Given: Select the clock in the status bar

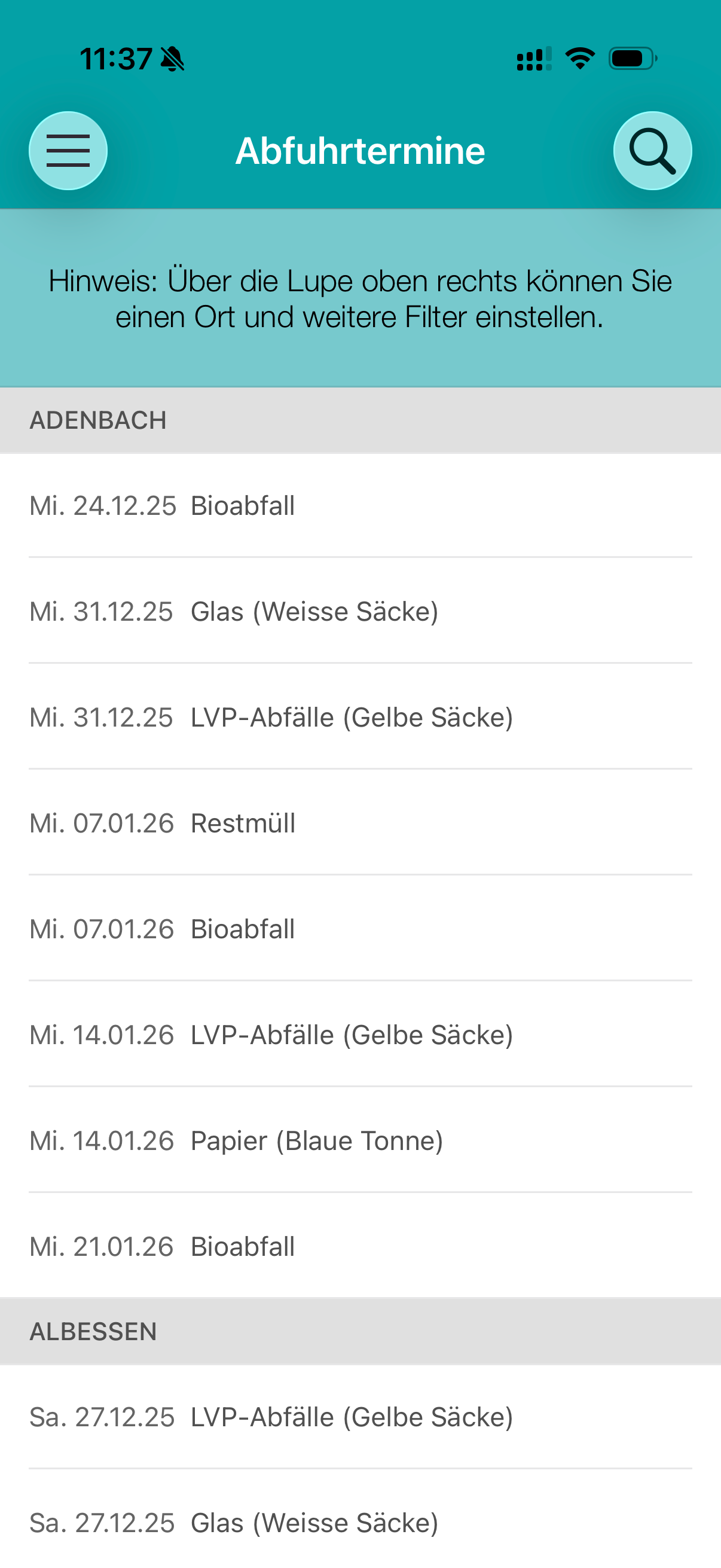Looking at the screenshot, I should (117, 59).
